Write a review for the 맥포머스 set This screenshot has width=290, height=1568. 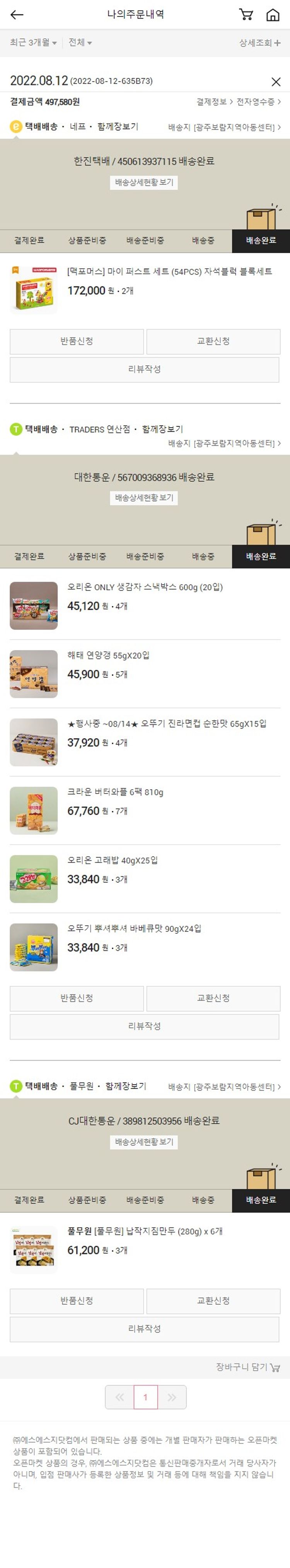click(x=144, y=369)
